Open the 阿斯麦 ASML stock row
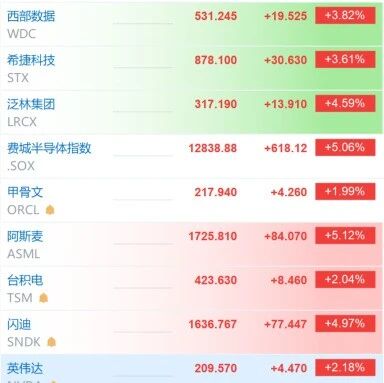The image size is (384, 383). pyautogui.click(x=191, y=244)
